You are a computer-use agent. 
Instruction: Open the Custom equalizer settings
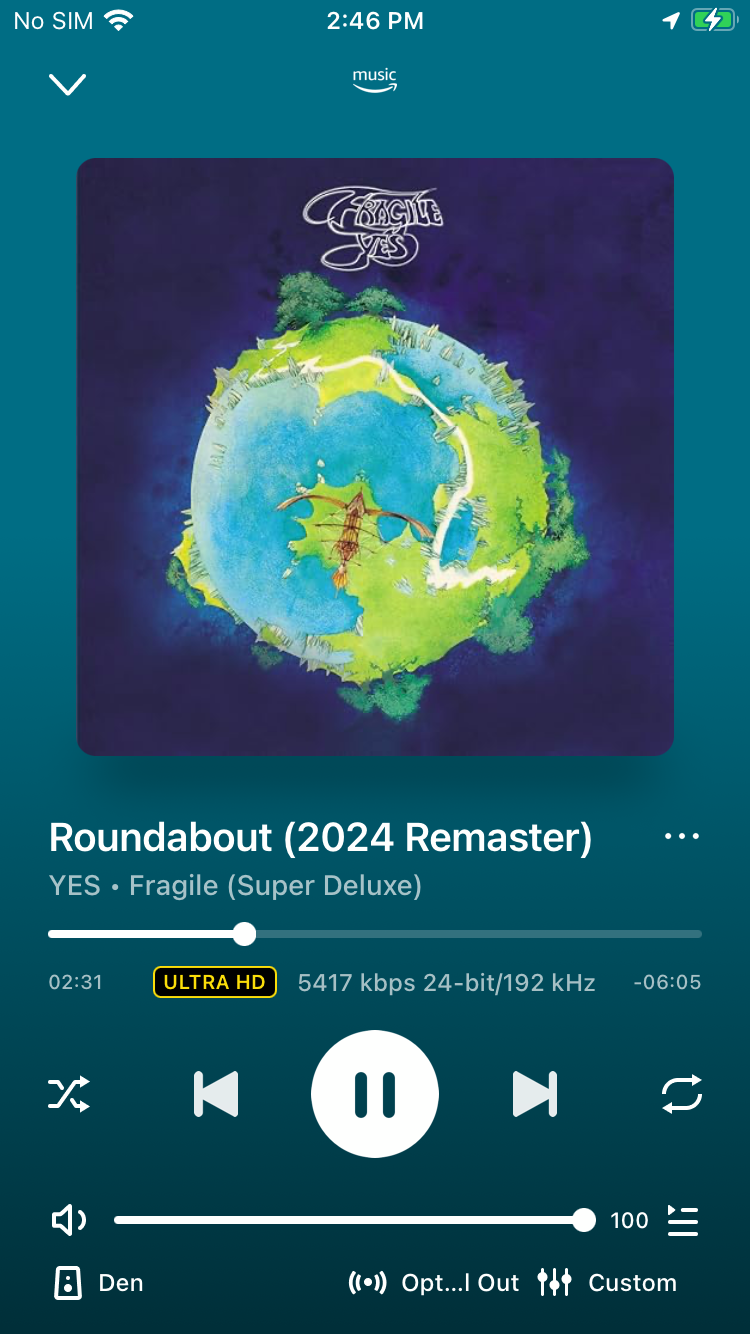608,1283
